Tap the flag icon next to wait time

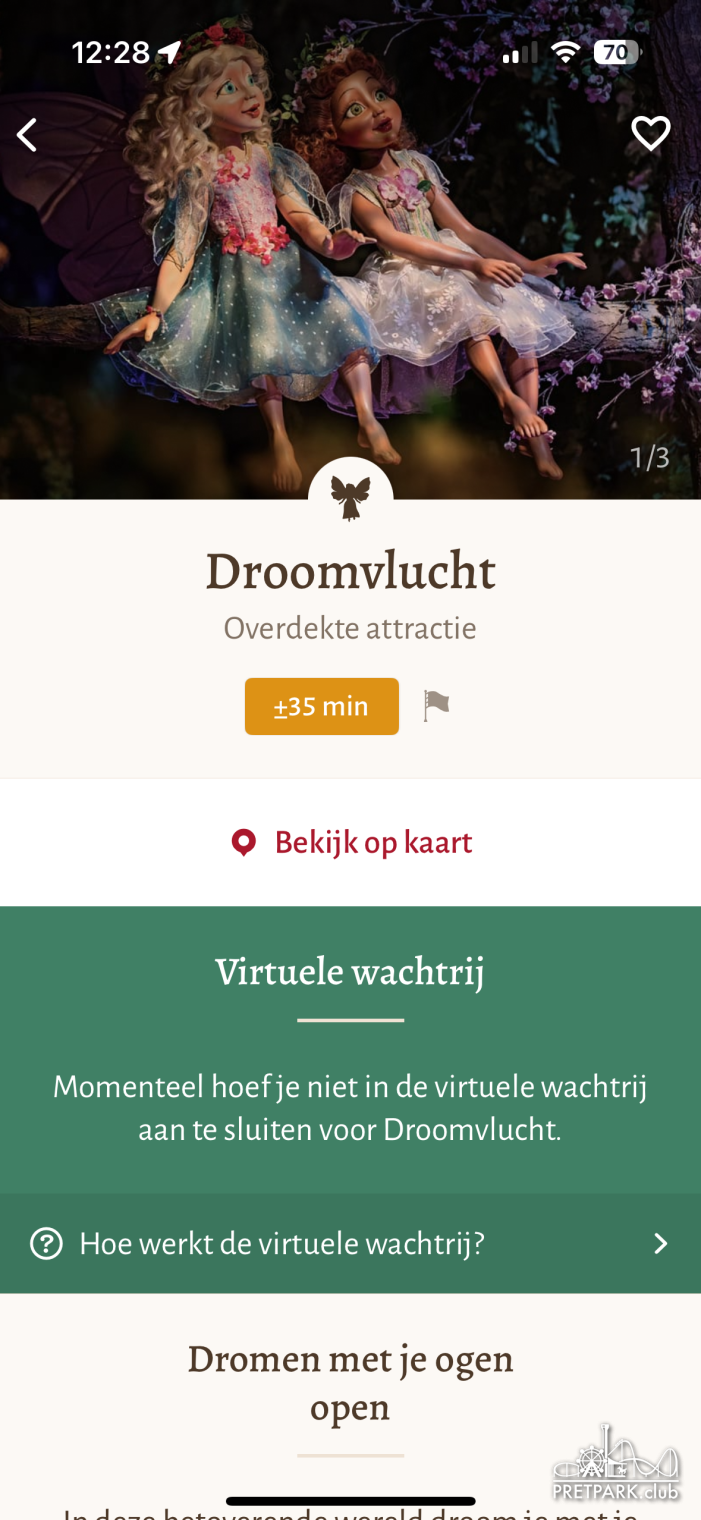tap(436, 706)
